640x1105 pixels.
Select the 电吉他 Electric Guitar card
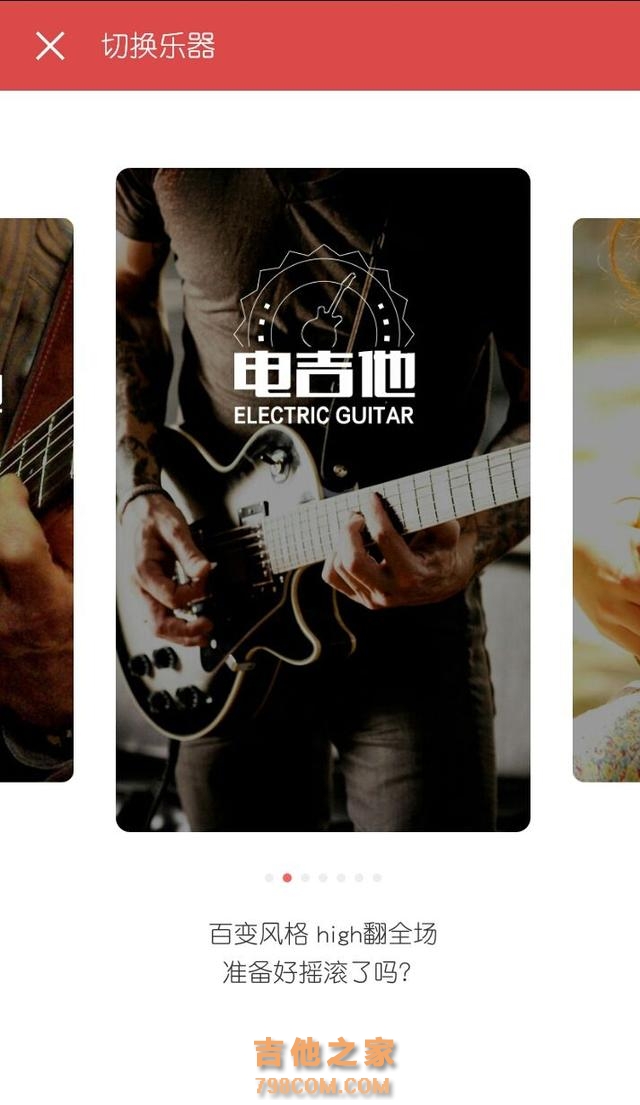click(322, 500)
